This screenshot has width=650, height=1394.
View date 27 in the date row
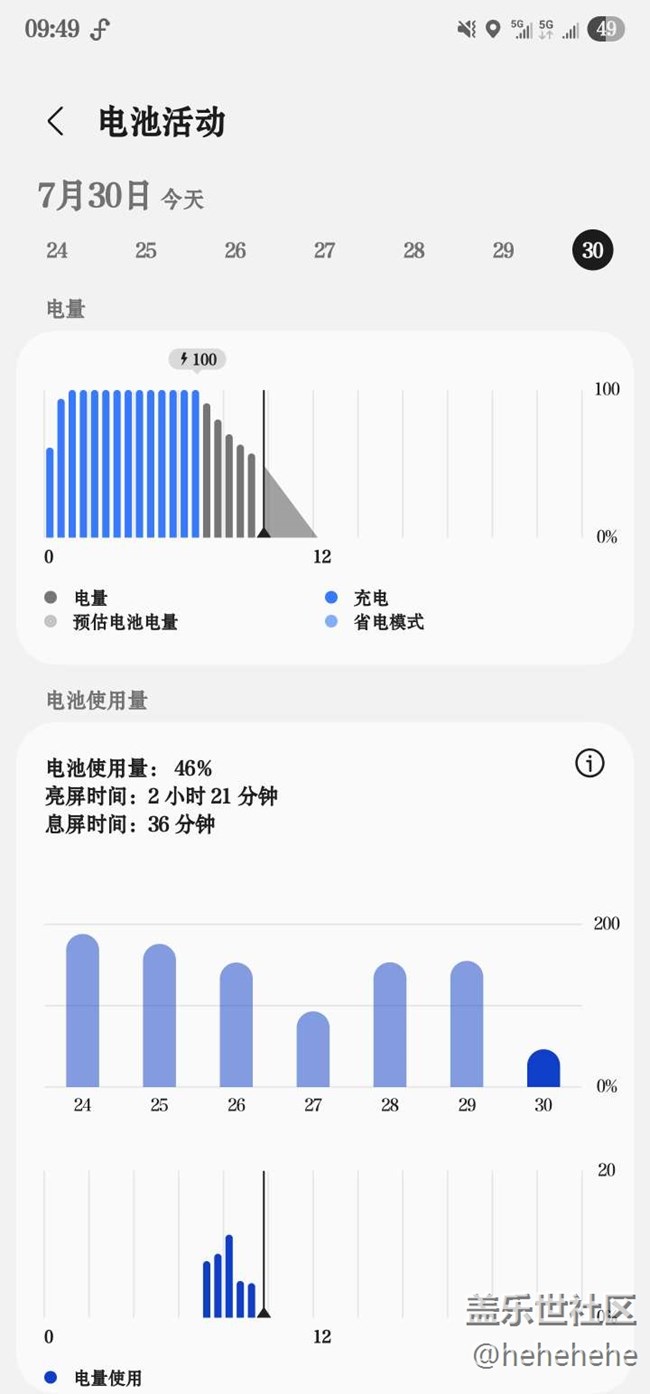(324, 250)
